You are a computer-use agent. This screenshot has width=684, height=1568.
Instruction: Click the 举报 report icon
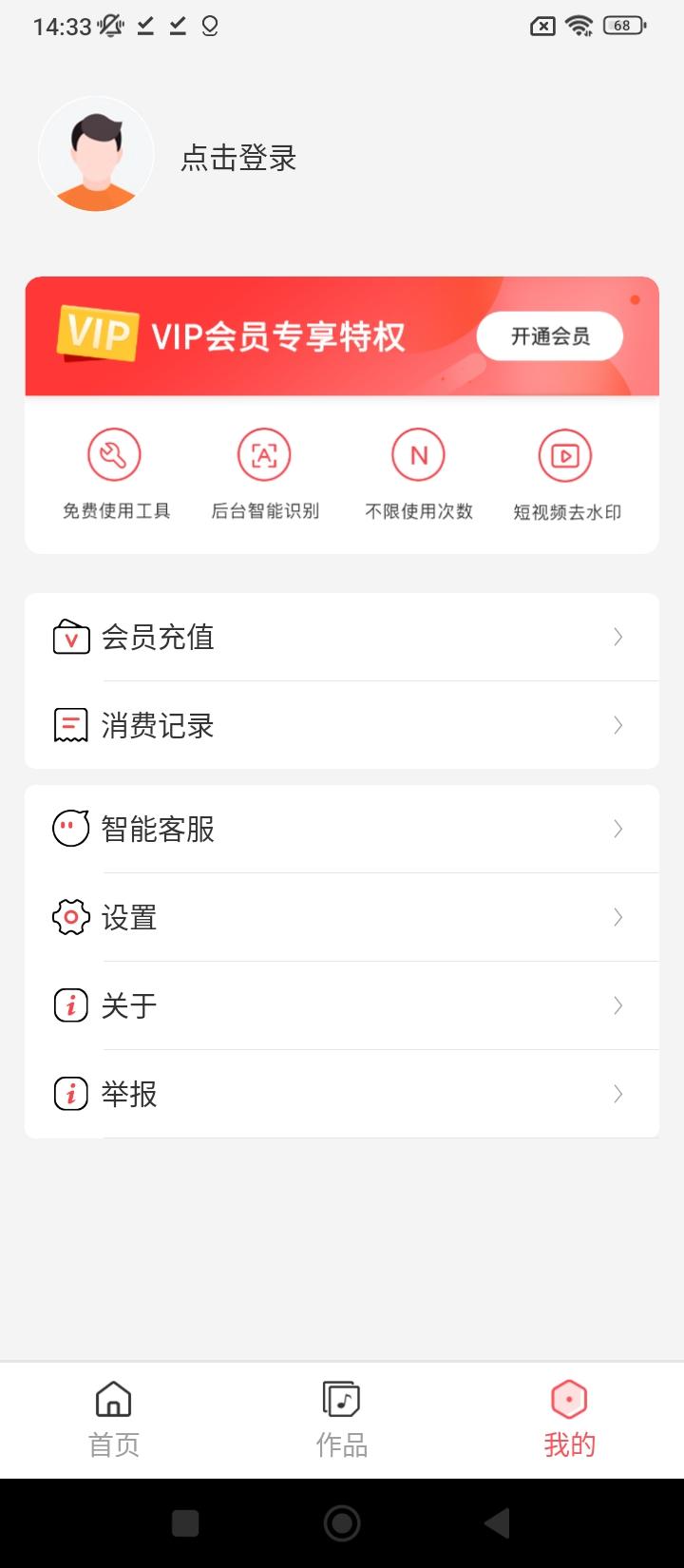(x=70, y=1094)
